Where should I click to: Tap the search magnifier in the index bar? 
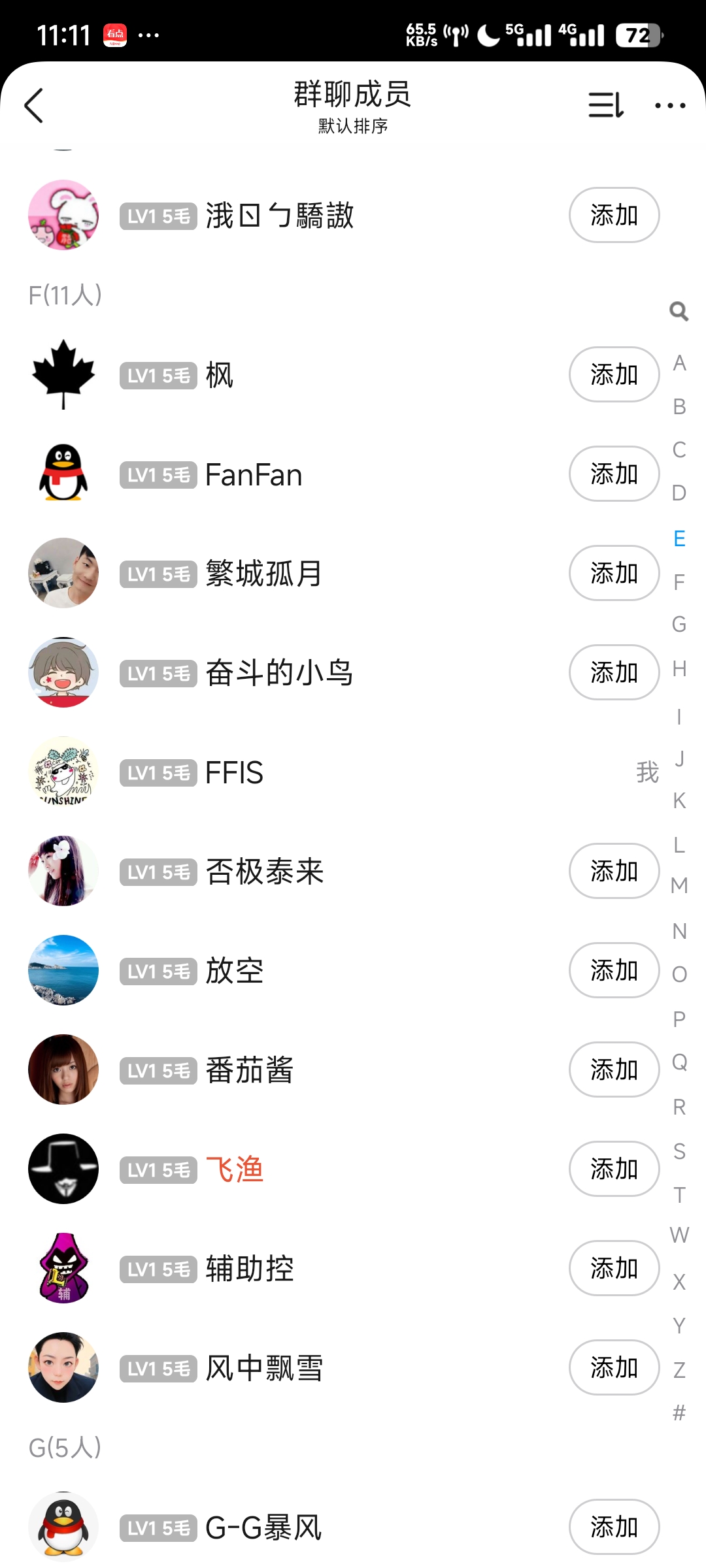pyautogui.click(x=679, y=312)
